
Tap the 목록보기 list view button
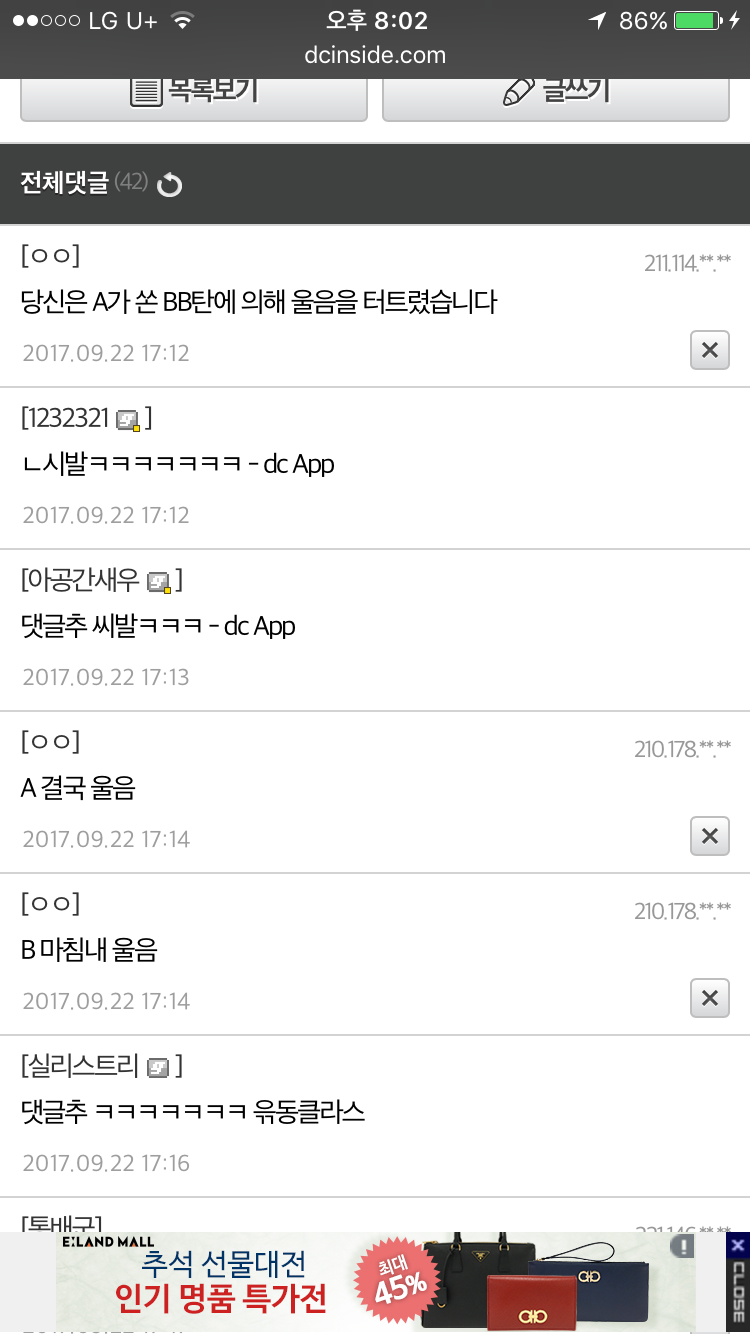coord(194,98)
